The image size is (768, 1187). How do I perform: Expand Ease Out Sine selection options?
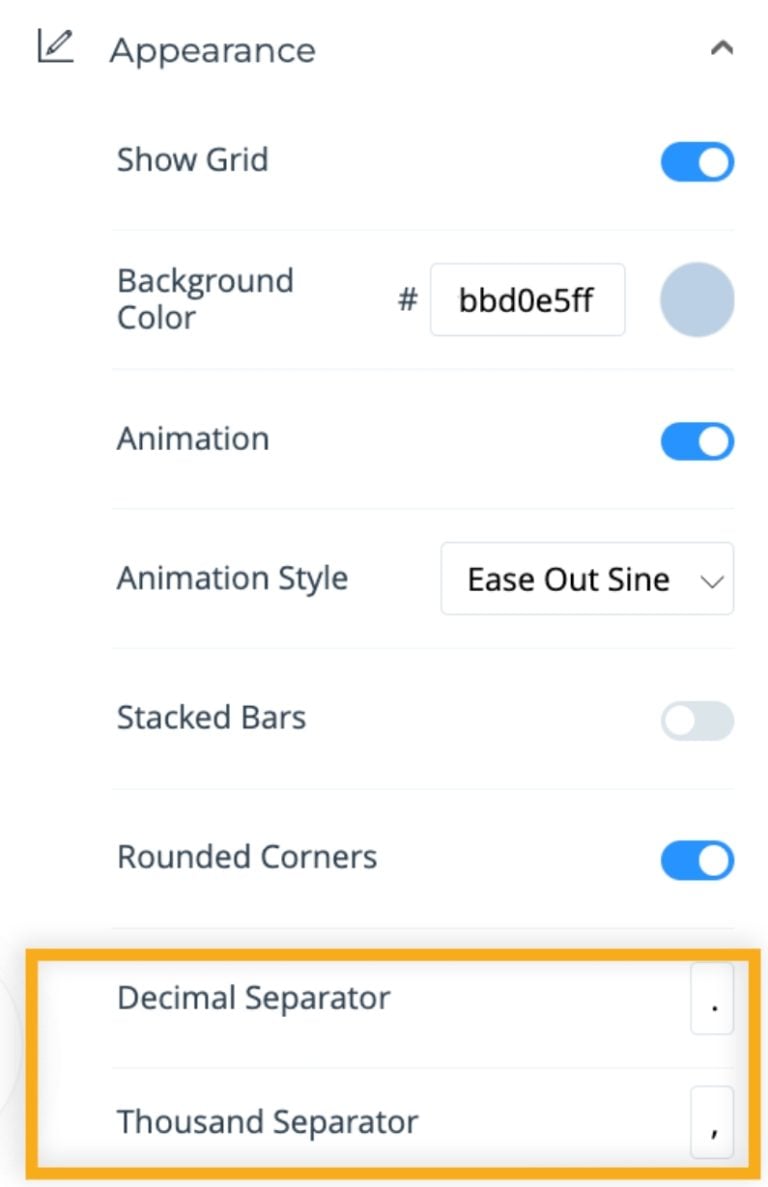(x=586, y=579)
